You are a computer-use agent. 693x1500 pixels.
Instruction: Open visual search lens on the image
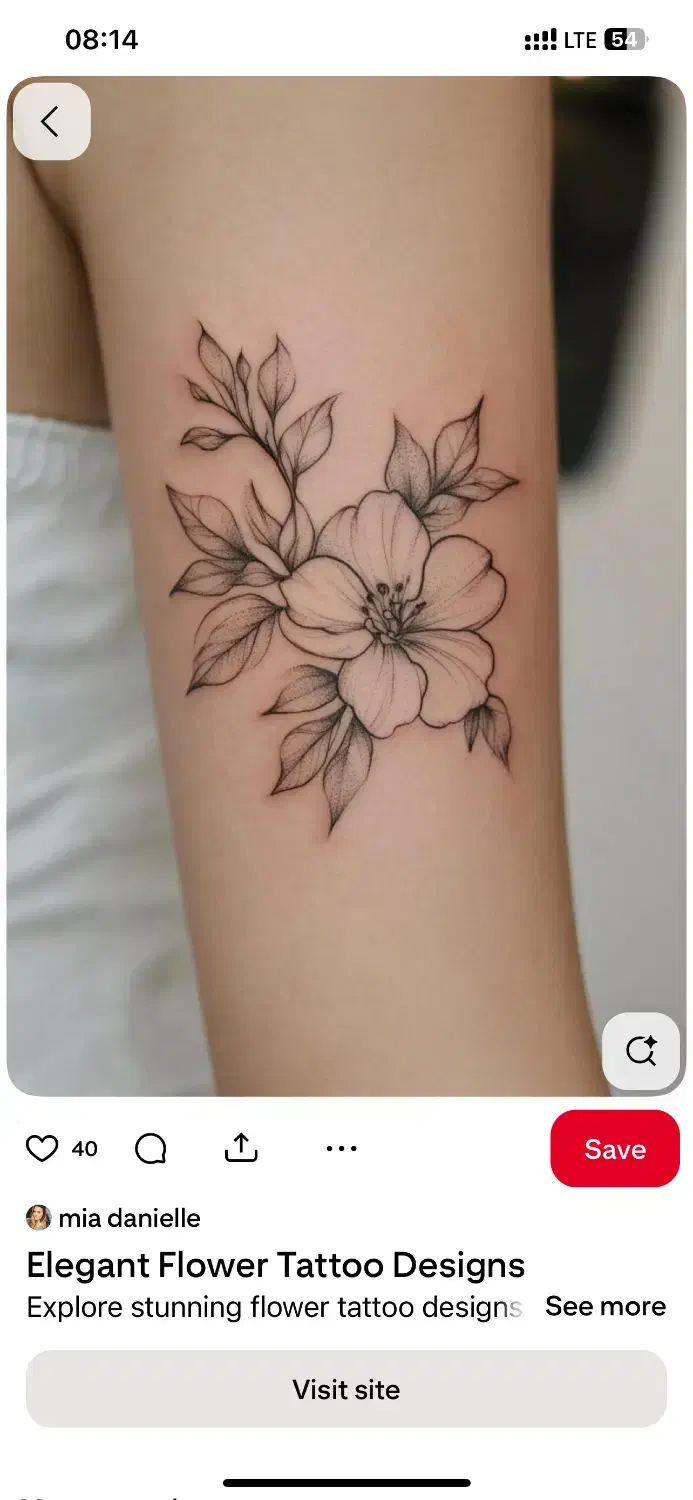(x=641, y=1051)
